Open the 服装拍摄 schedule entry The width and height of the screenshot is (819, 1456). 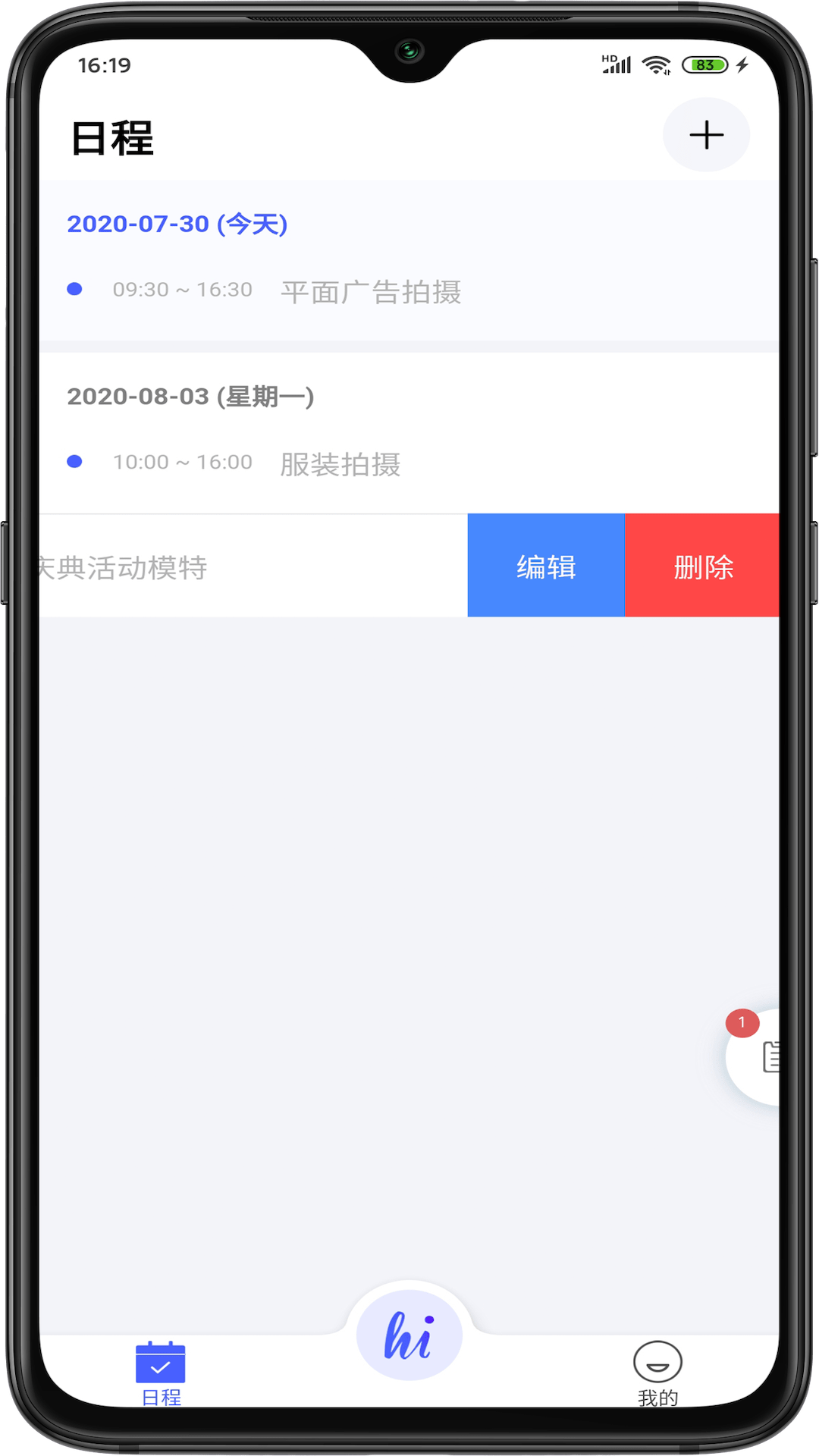[340, 464]
